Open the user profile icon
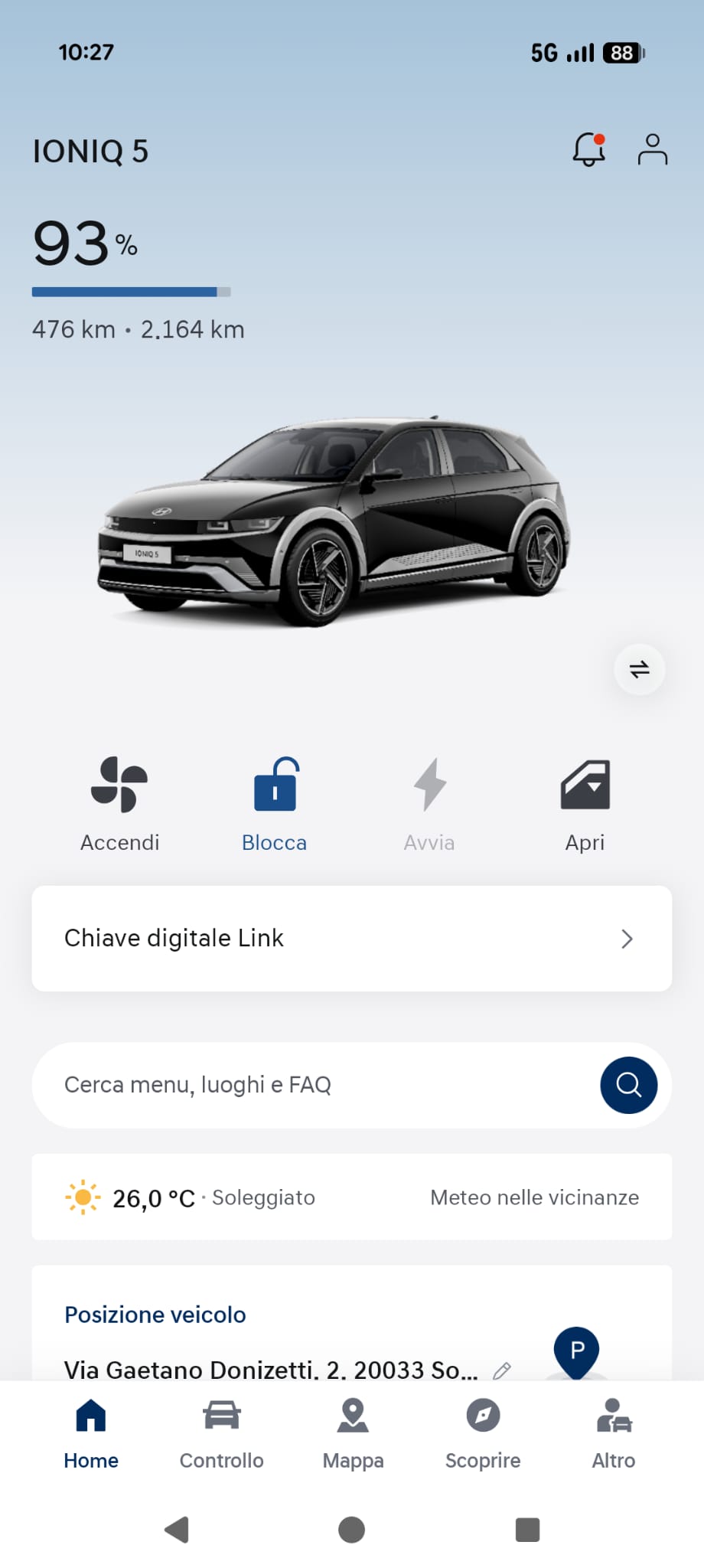The height and width of the screenshot is (1568, 704). tap(653, 149)
